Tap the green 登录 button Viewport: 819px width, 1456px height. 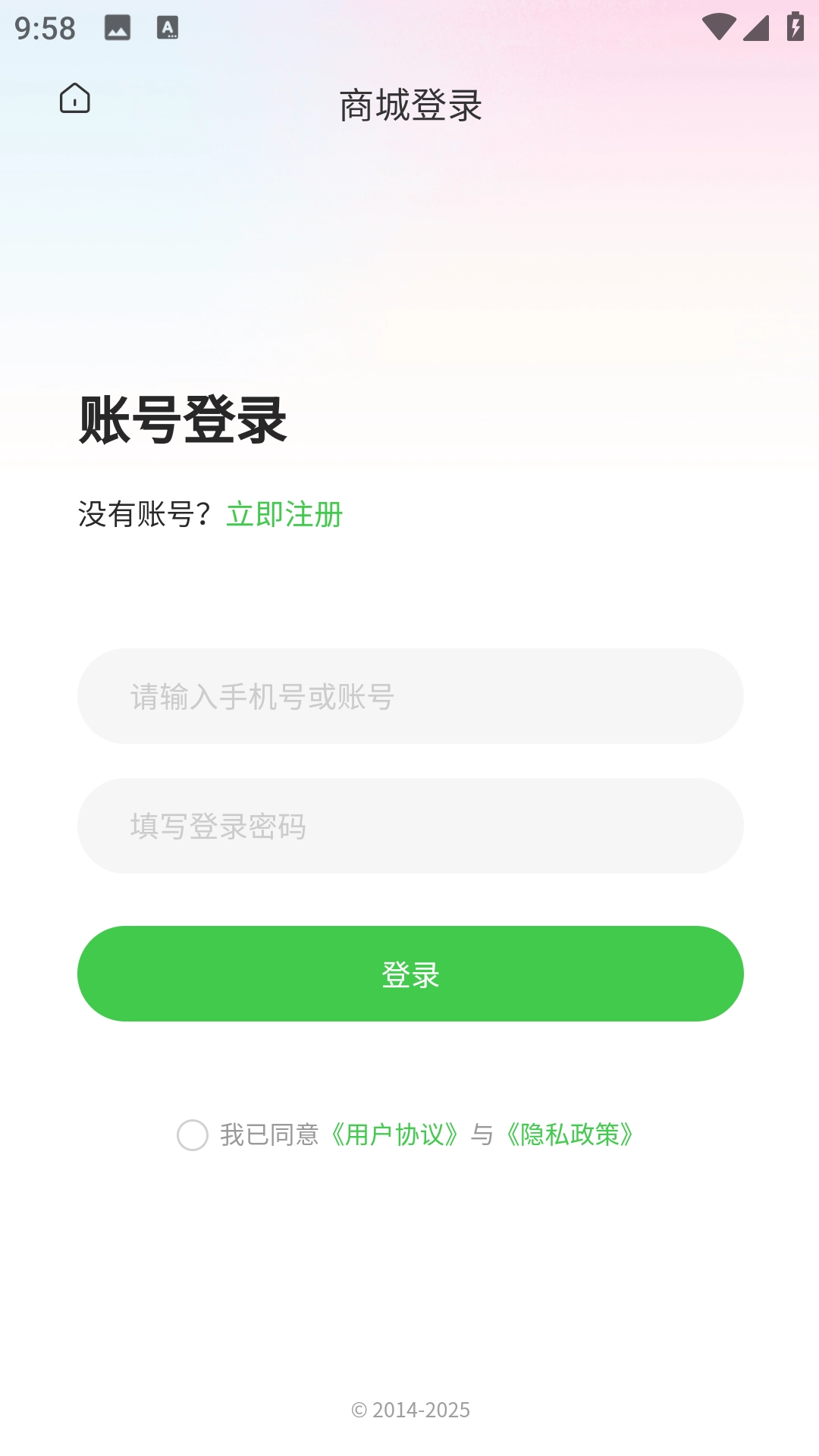pyautogui.click(x=409, y=974)
